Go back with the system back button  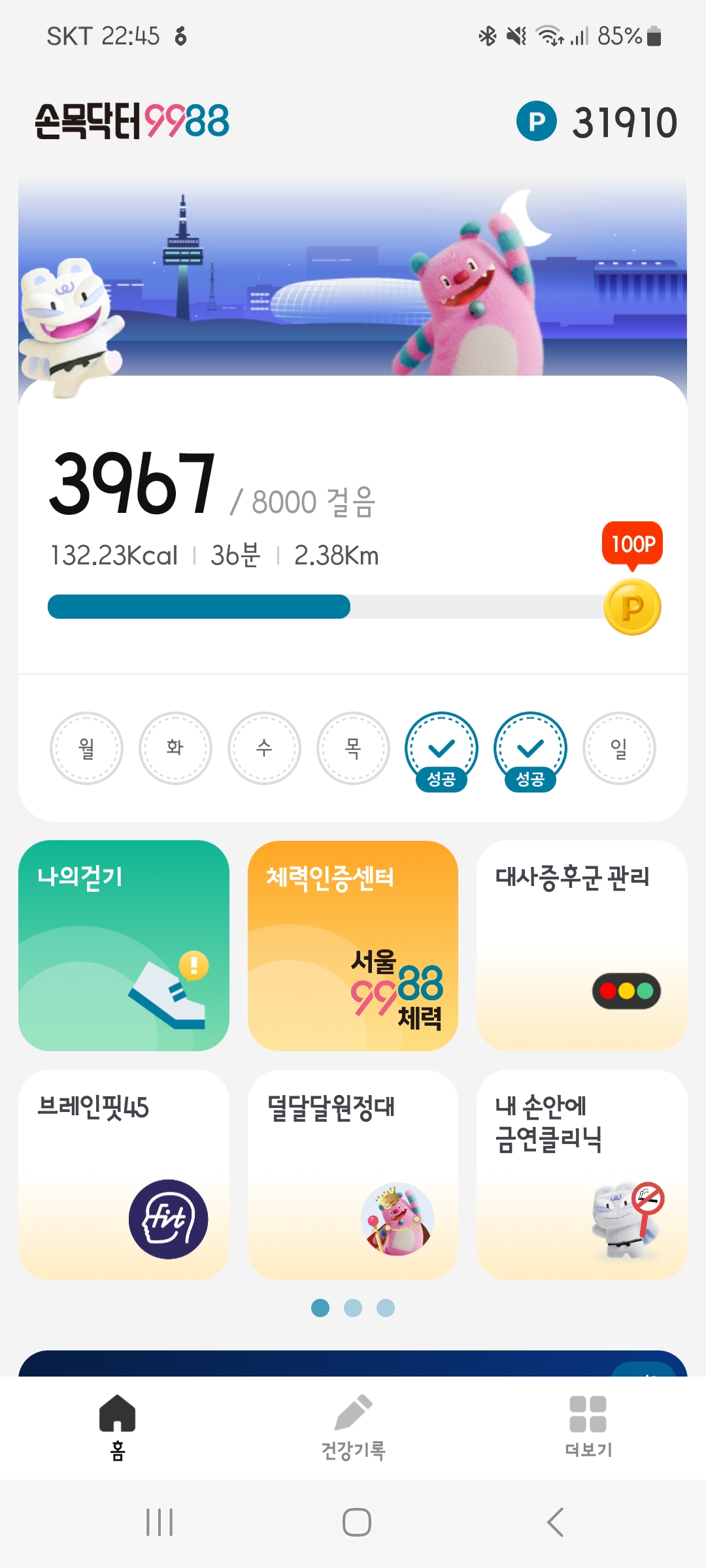tap(555, 1522)
